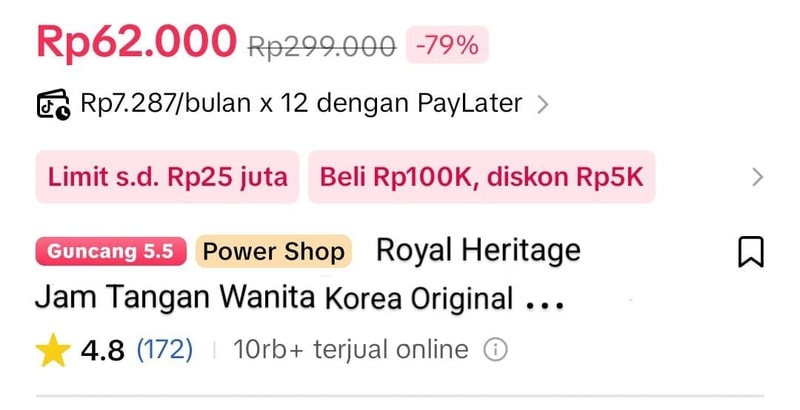Tap the Limit s.d. Rp25 juta chip
This screenshot has height=410, width=800.
click(x=168, y=178)
